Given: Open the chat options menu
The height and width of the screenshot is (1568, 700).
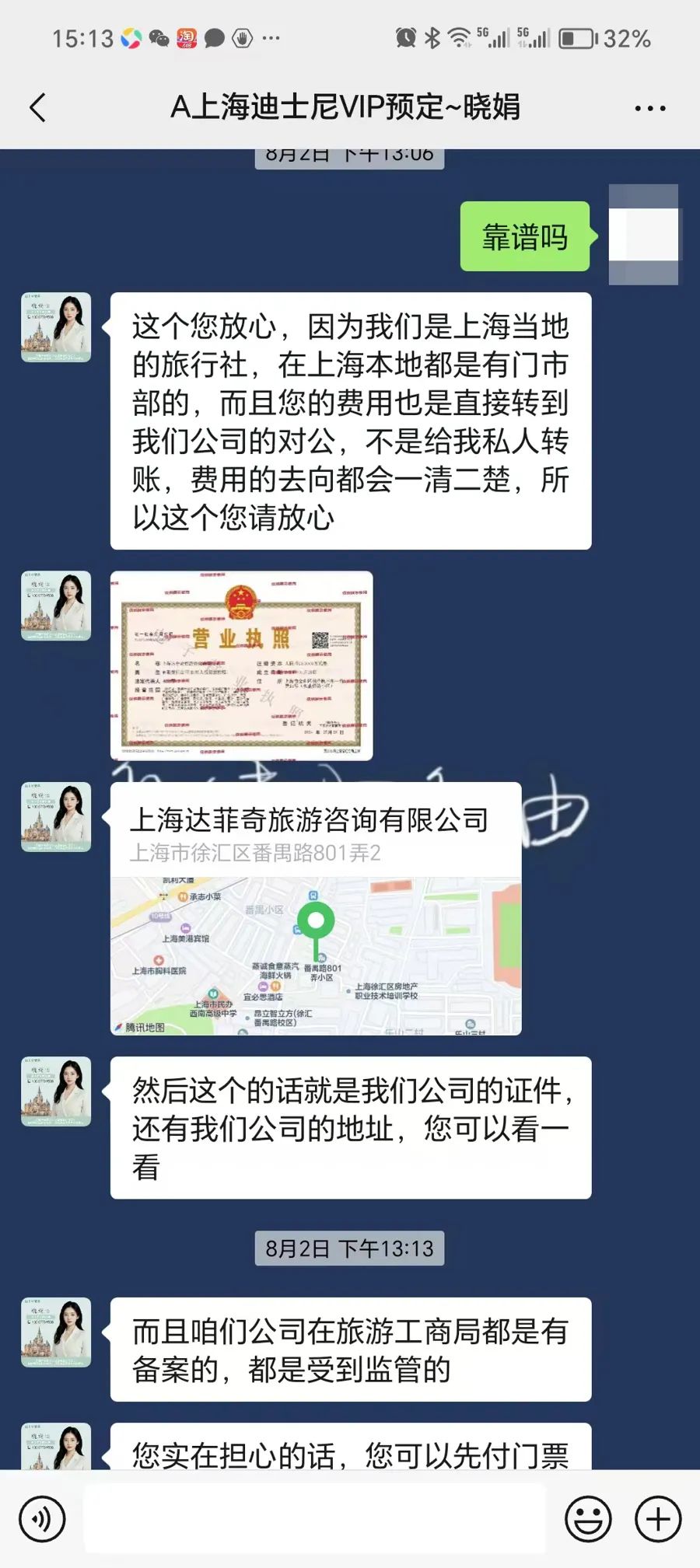Looking at the screenshot, I should tap(649, 108).
